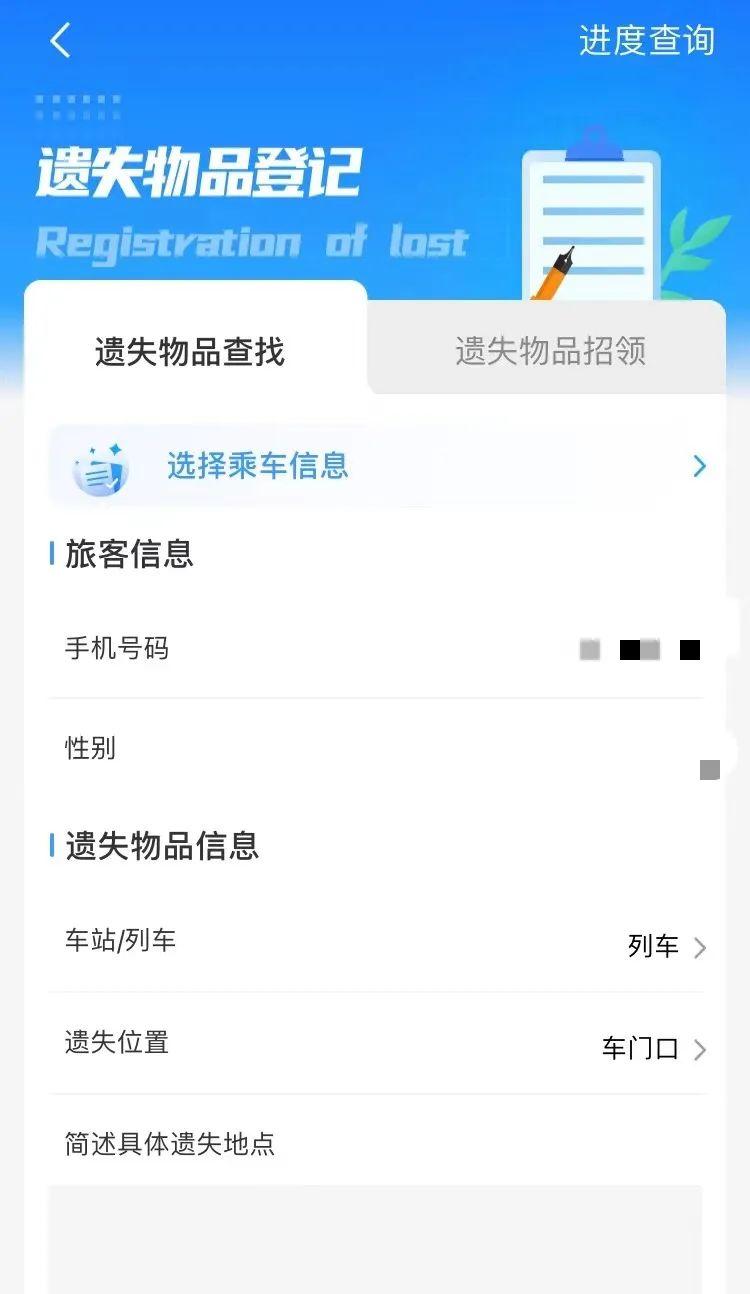The image size is (750, 1294).
Task: Tap the back arrow at top left
Action: click(60, 42)
